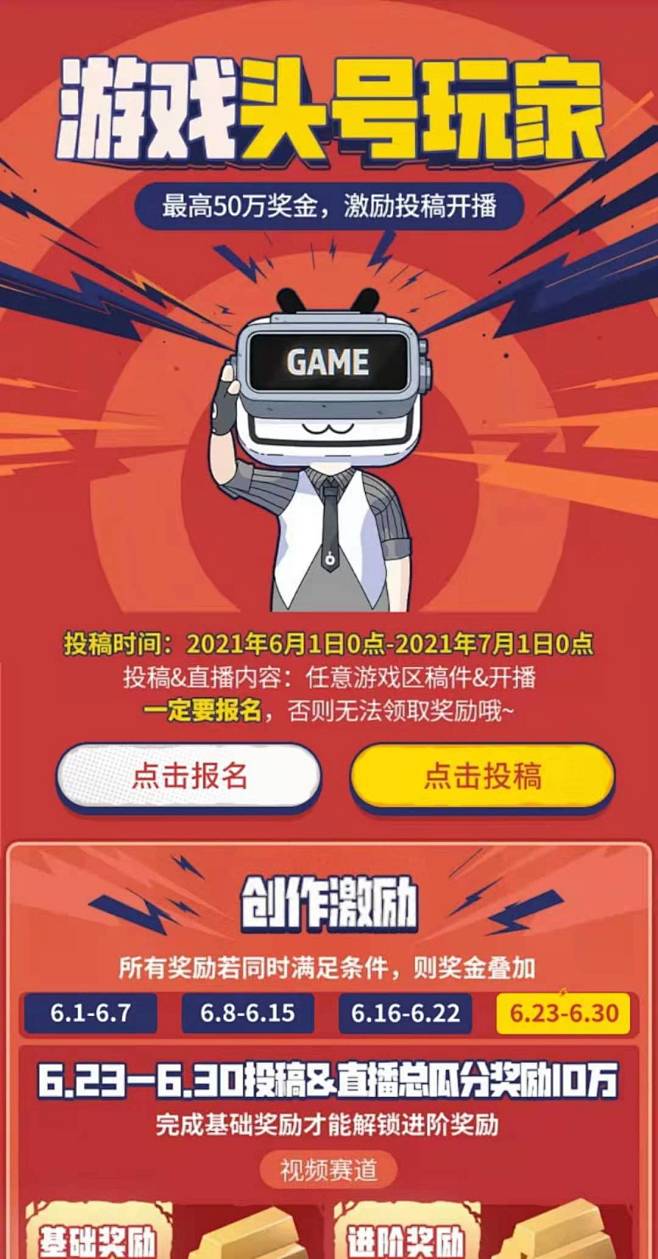
Task: Select the 6.8-6.15 date tab
Action: click(x=248, y=1013)
